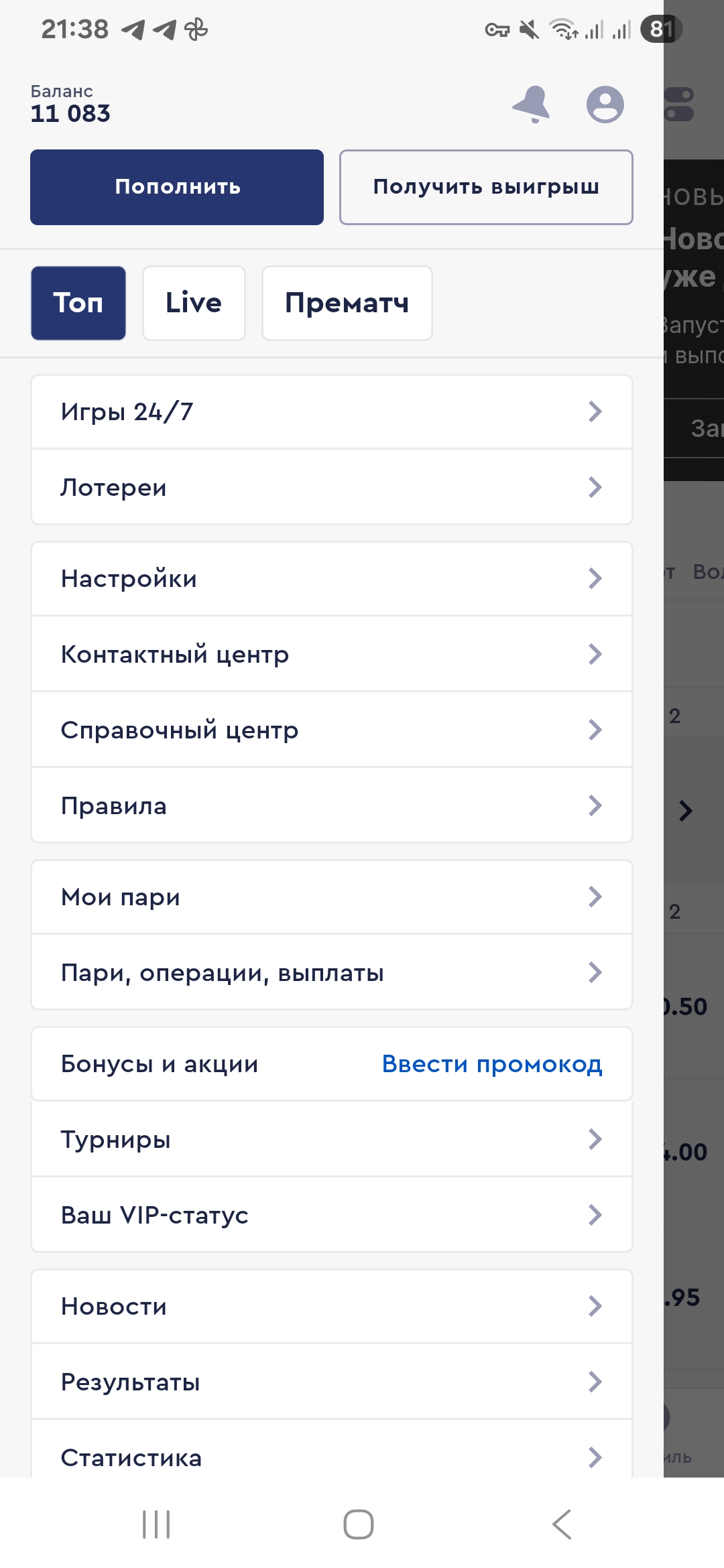Open Мои пари
Viewport: 724px width, 1568px height.
[332, 897]
